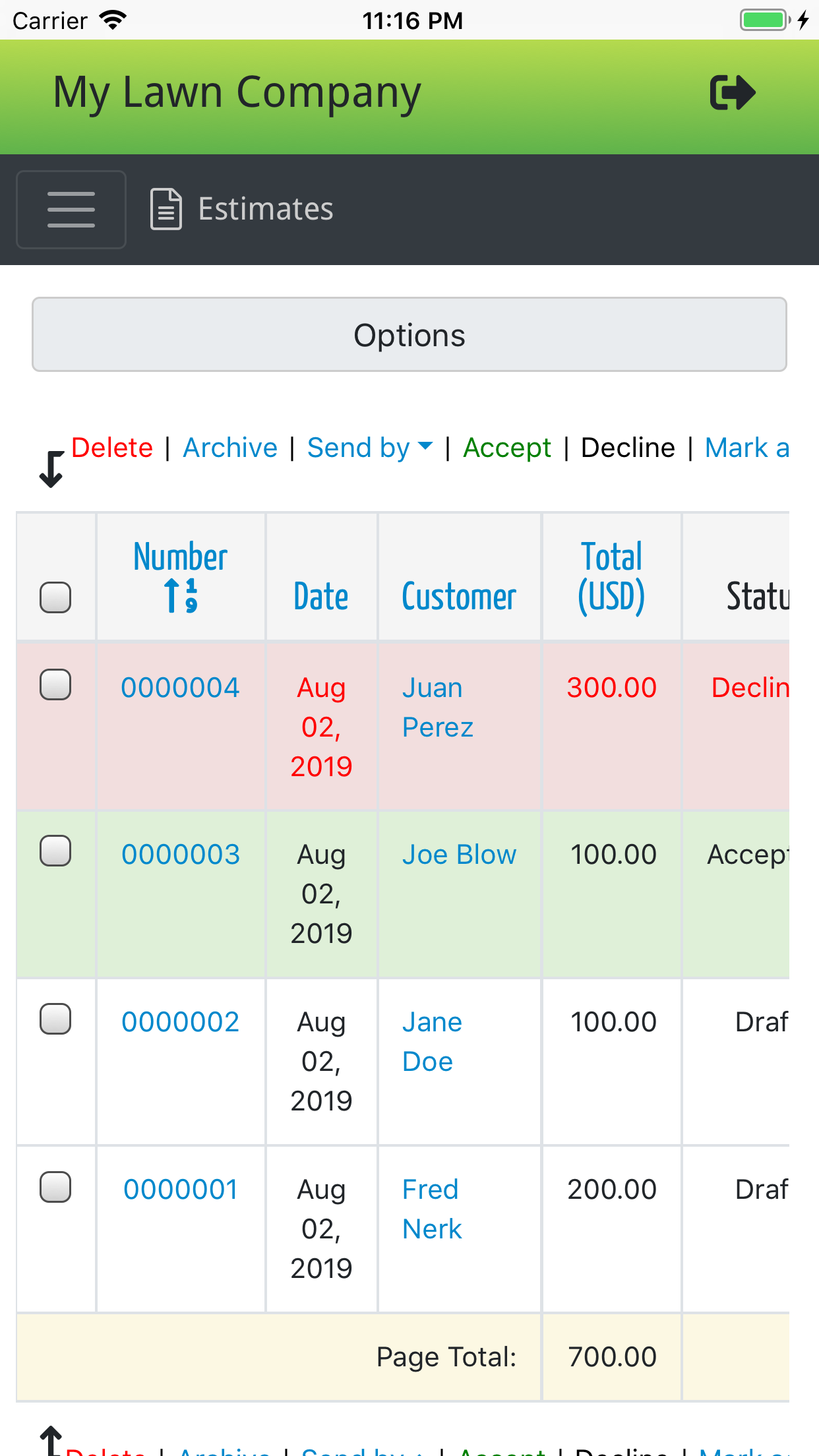Open estimate number 0000003
This screenshot has height=1456, width=819.
[x=180, y=855]
